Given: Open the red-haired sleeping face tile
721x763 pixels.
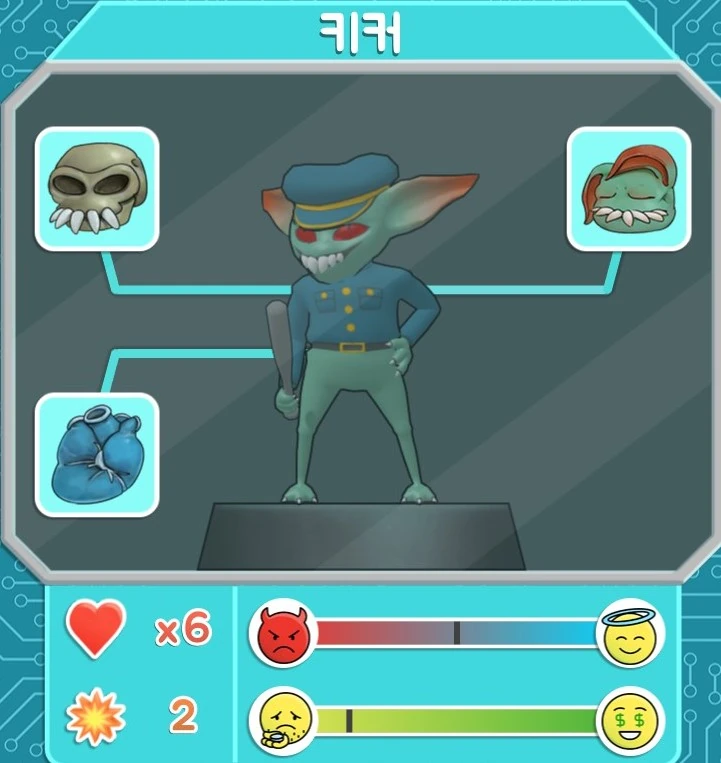Looking at the screenshot, I should (629, 189).
